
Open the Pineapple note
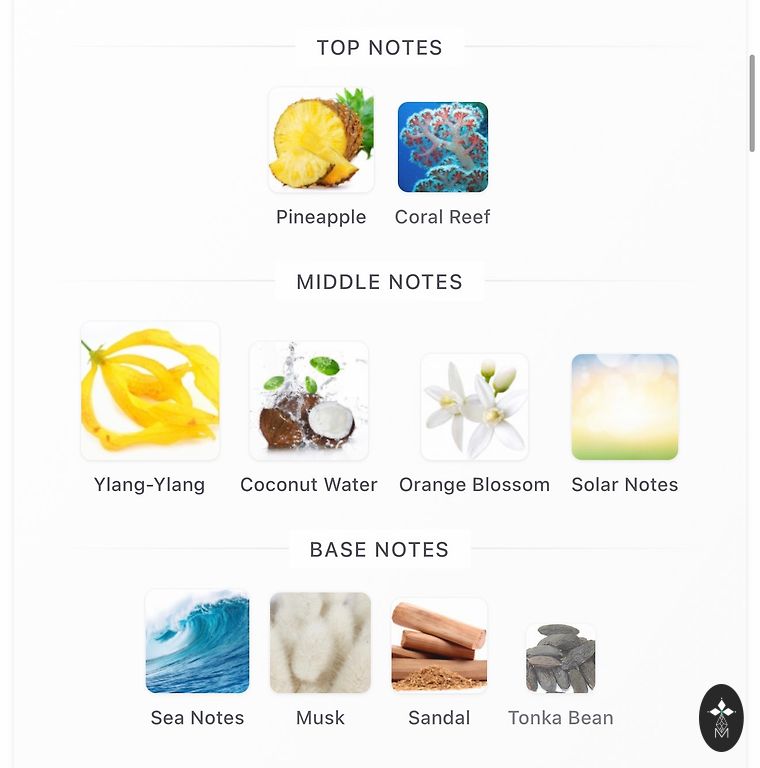coord(321,141)
